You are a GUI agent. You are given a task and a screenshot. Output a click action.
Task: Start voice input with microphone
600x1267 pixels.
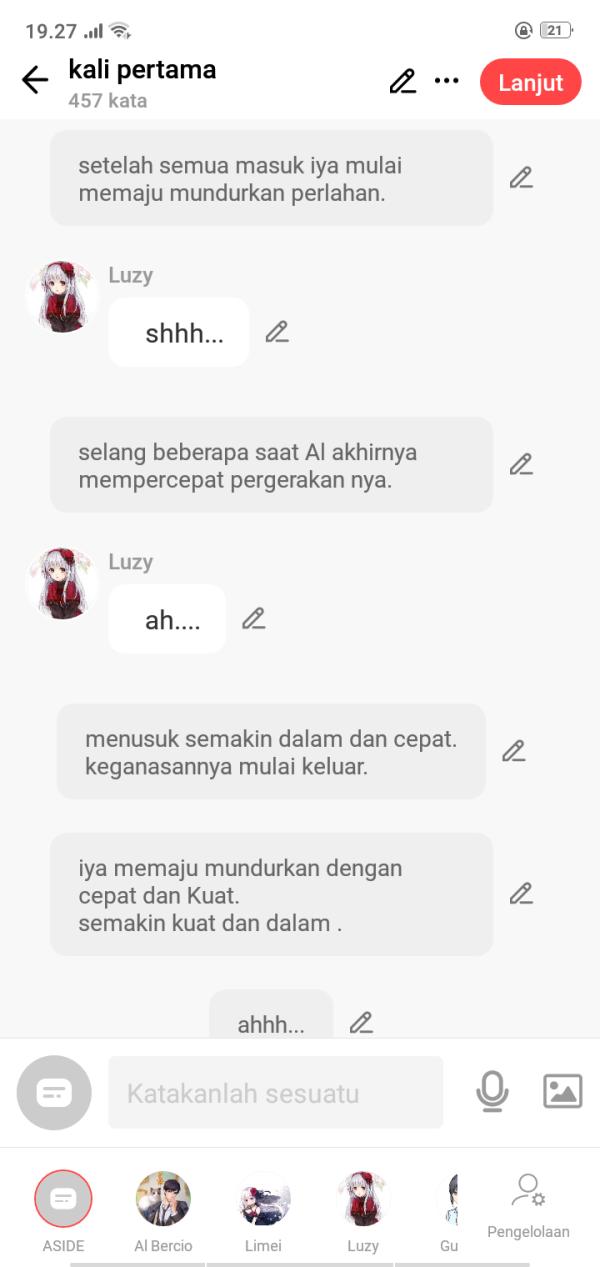492,1092
